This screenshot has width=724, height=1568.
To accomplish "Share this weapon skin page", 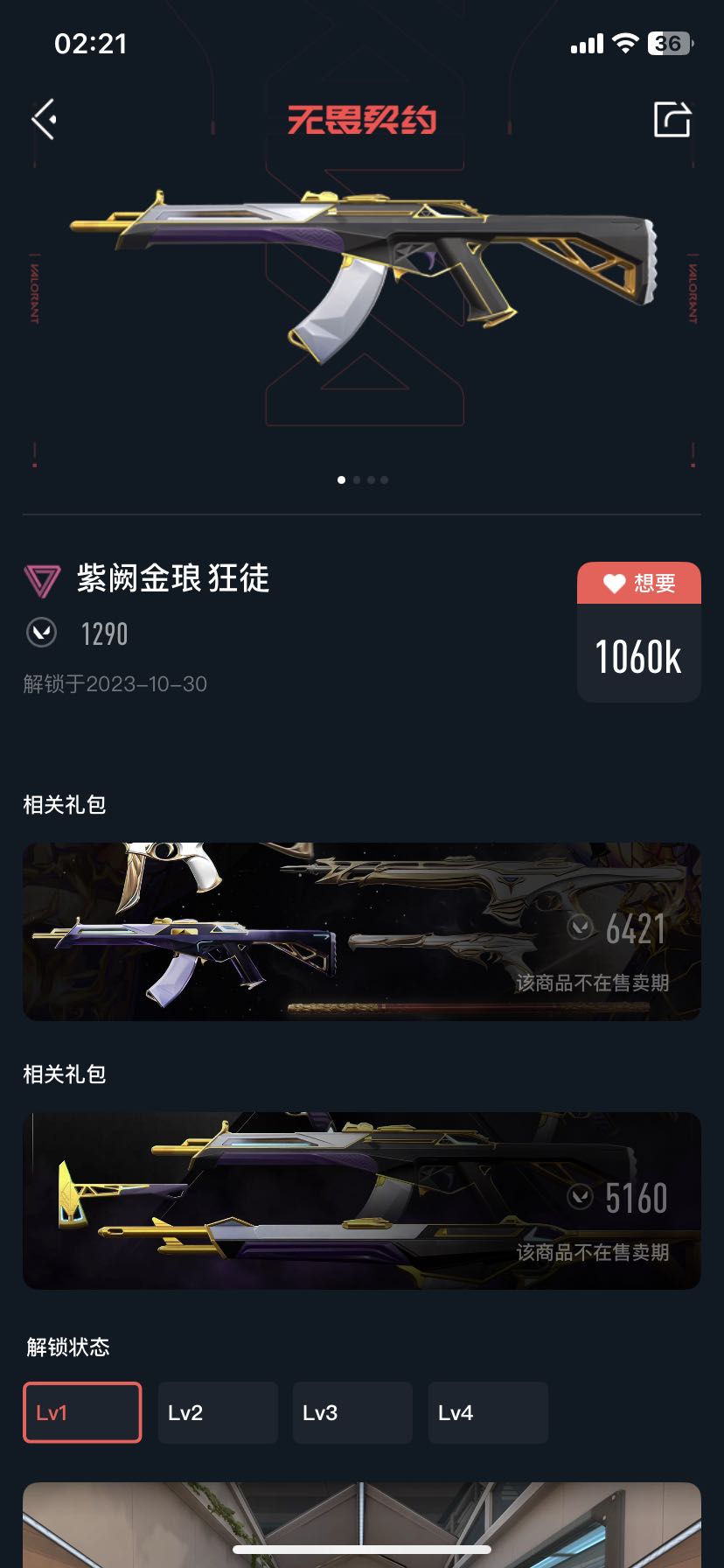I will [x=672, y=120].
